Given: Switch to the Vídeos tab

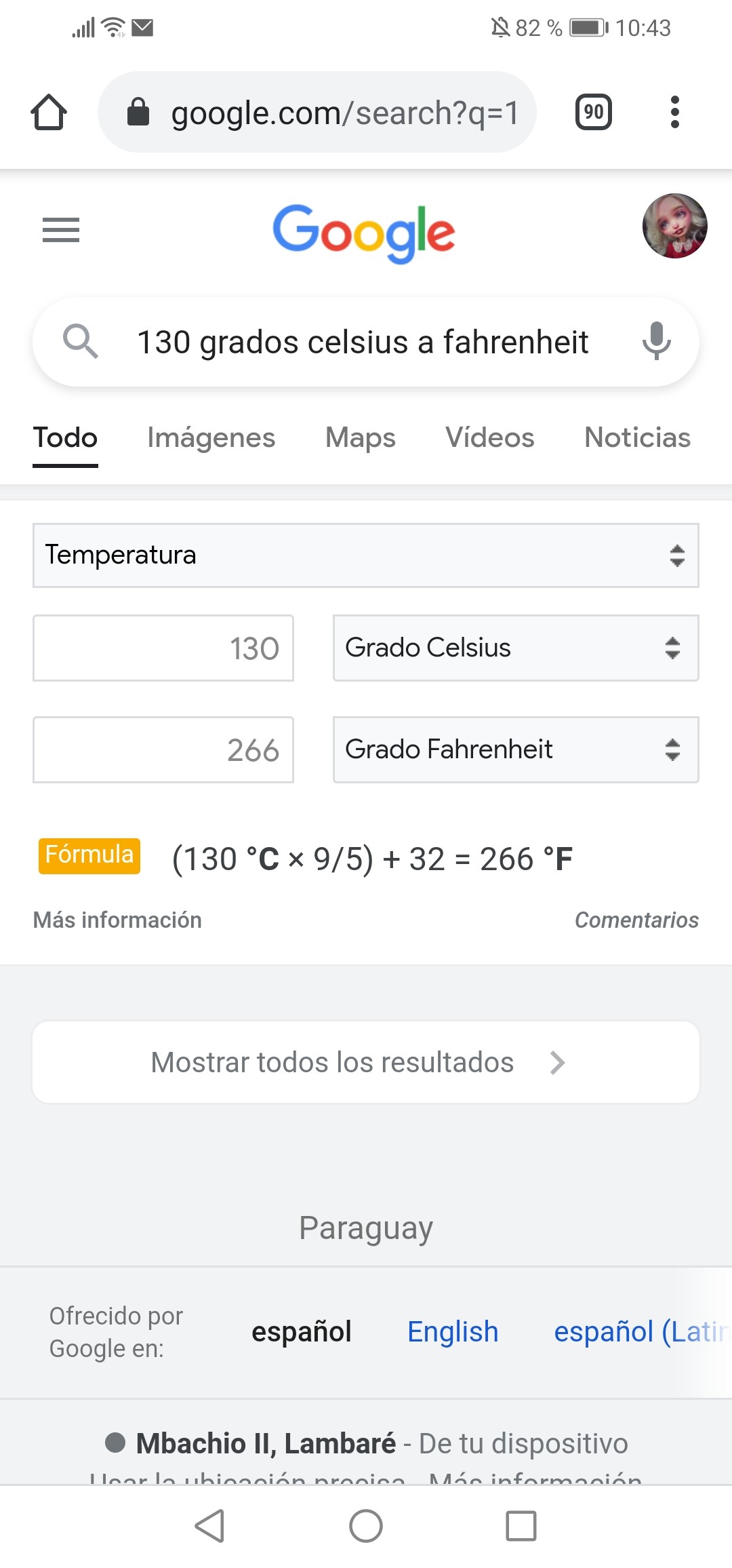Looking at the screenshot, I should tap(490, 438).
